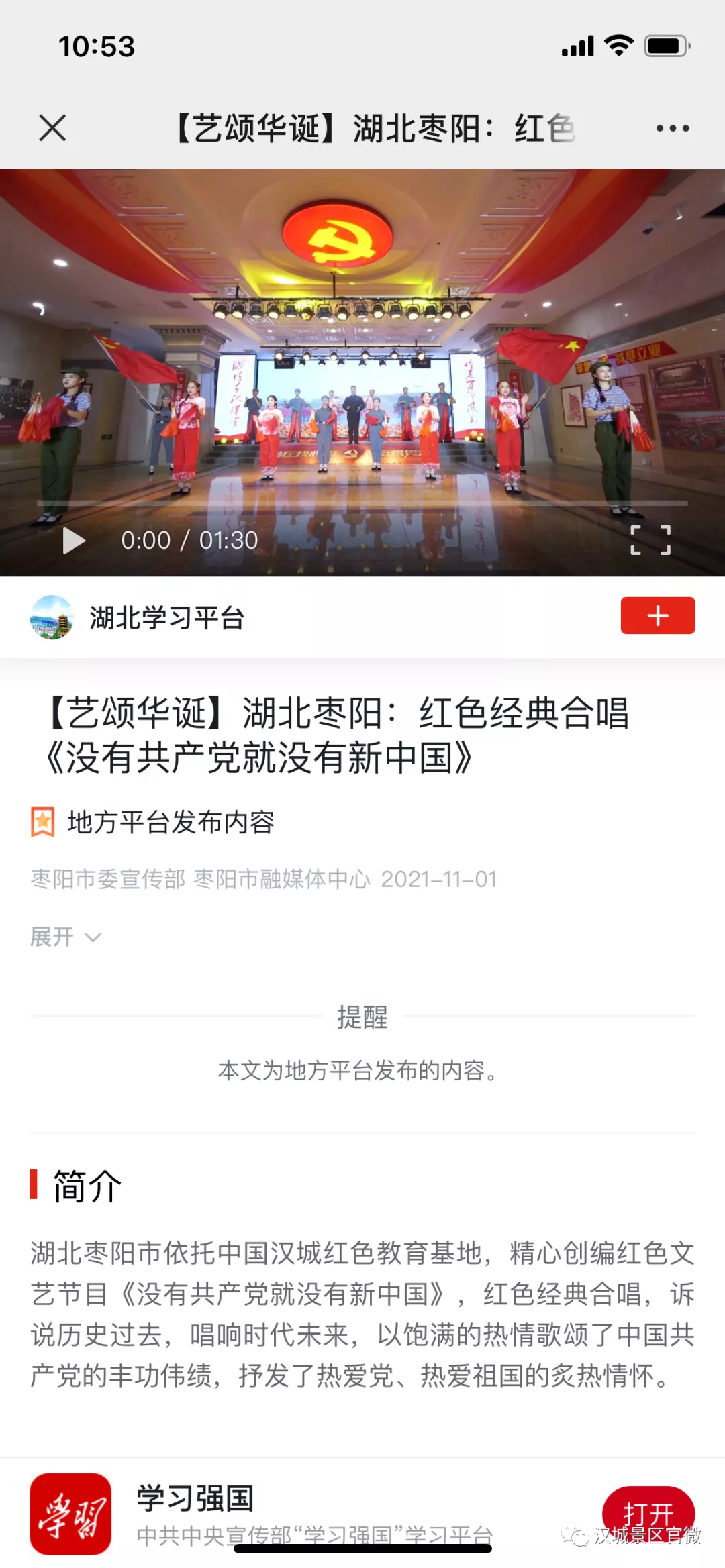Tap the video progress bar

pos(362,503)
